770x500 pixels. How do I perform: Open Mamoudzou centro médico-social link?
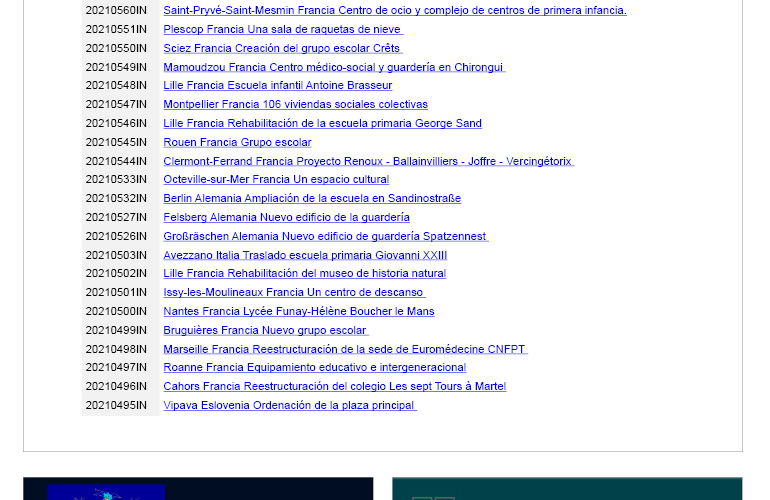point(333,67)
